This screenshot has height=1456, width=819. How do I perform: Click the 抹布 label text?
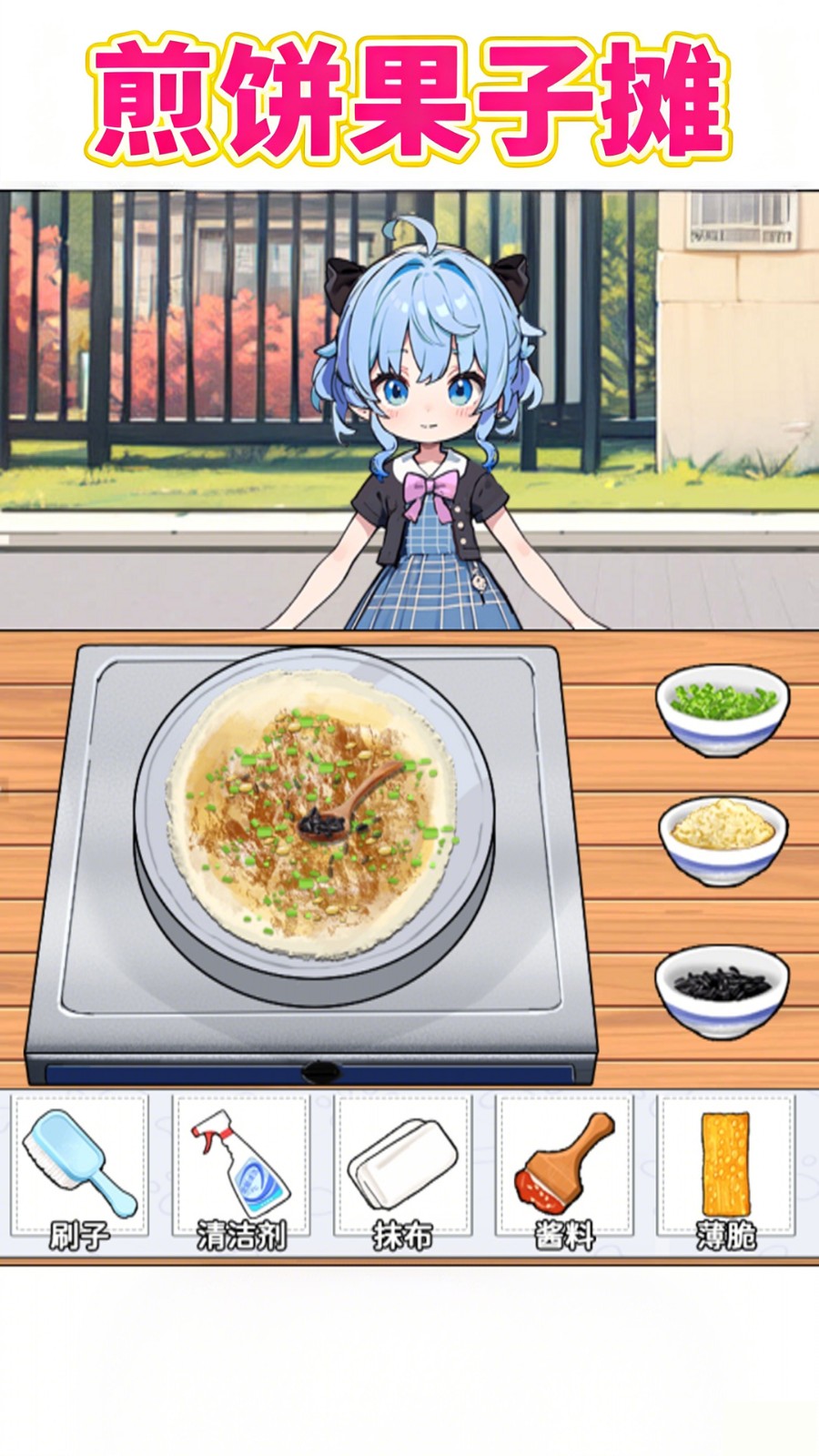[400, 1236]
